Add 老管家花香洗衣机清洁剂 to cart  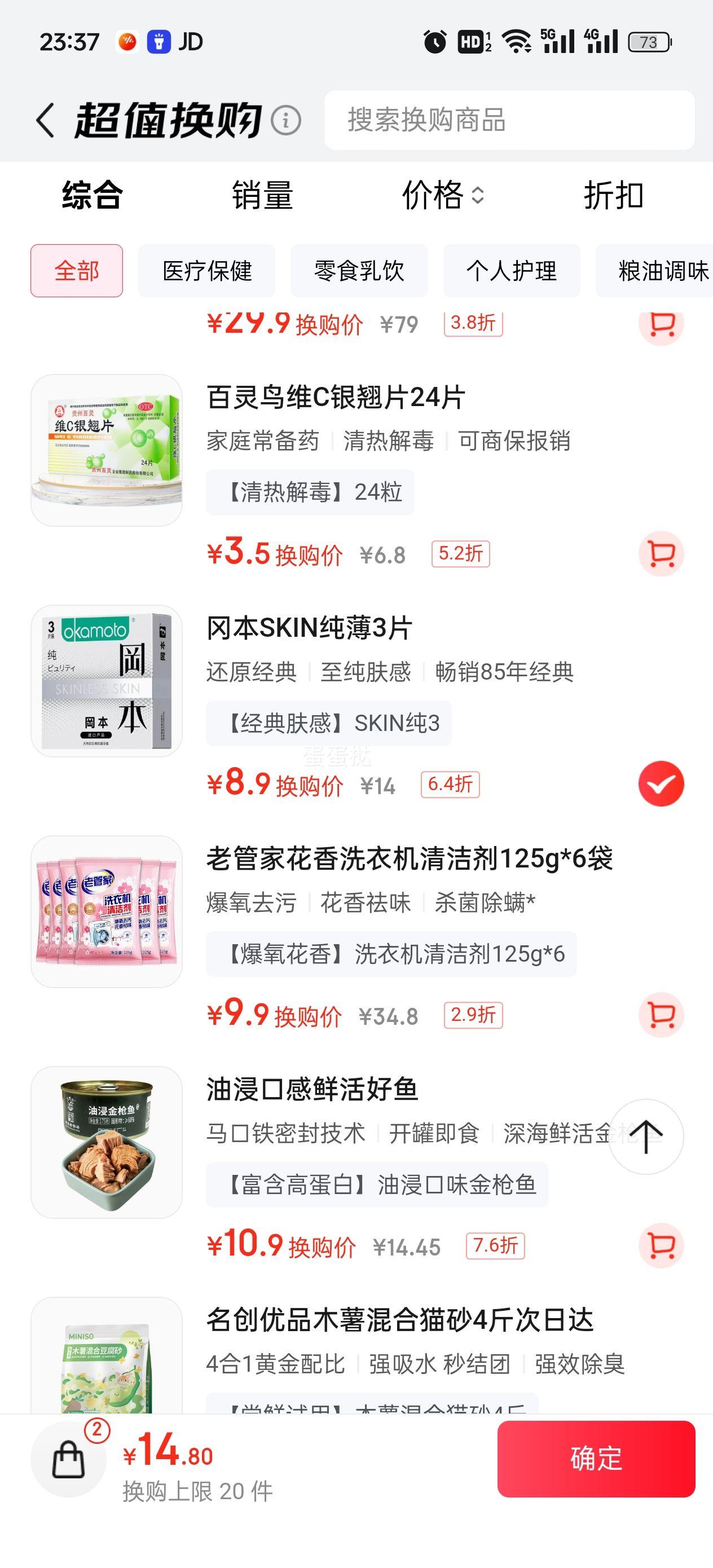pyautogui.click(x=661, y=1015)
